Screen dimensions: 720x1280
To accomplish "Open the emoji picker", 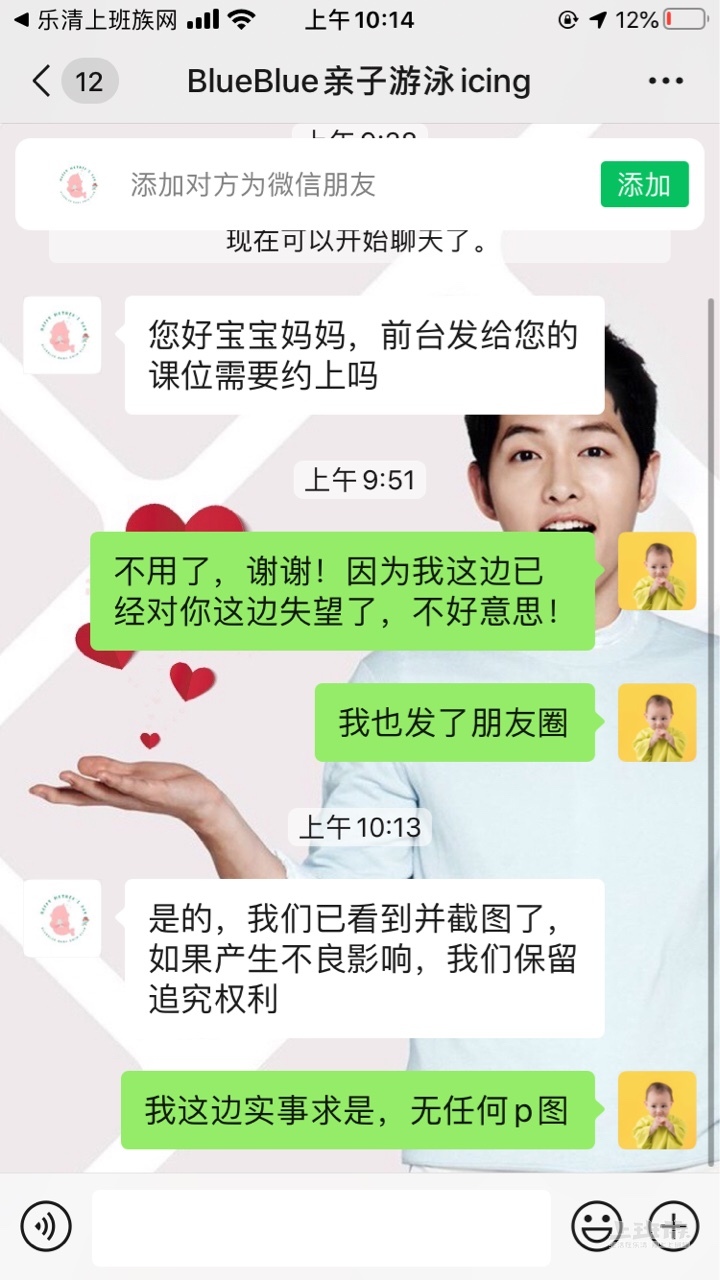I will (596, 1226).
